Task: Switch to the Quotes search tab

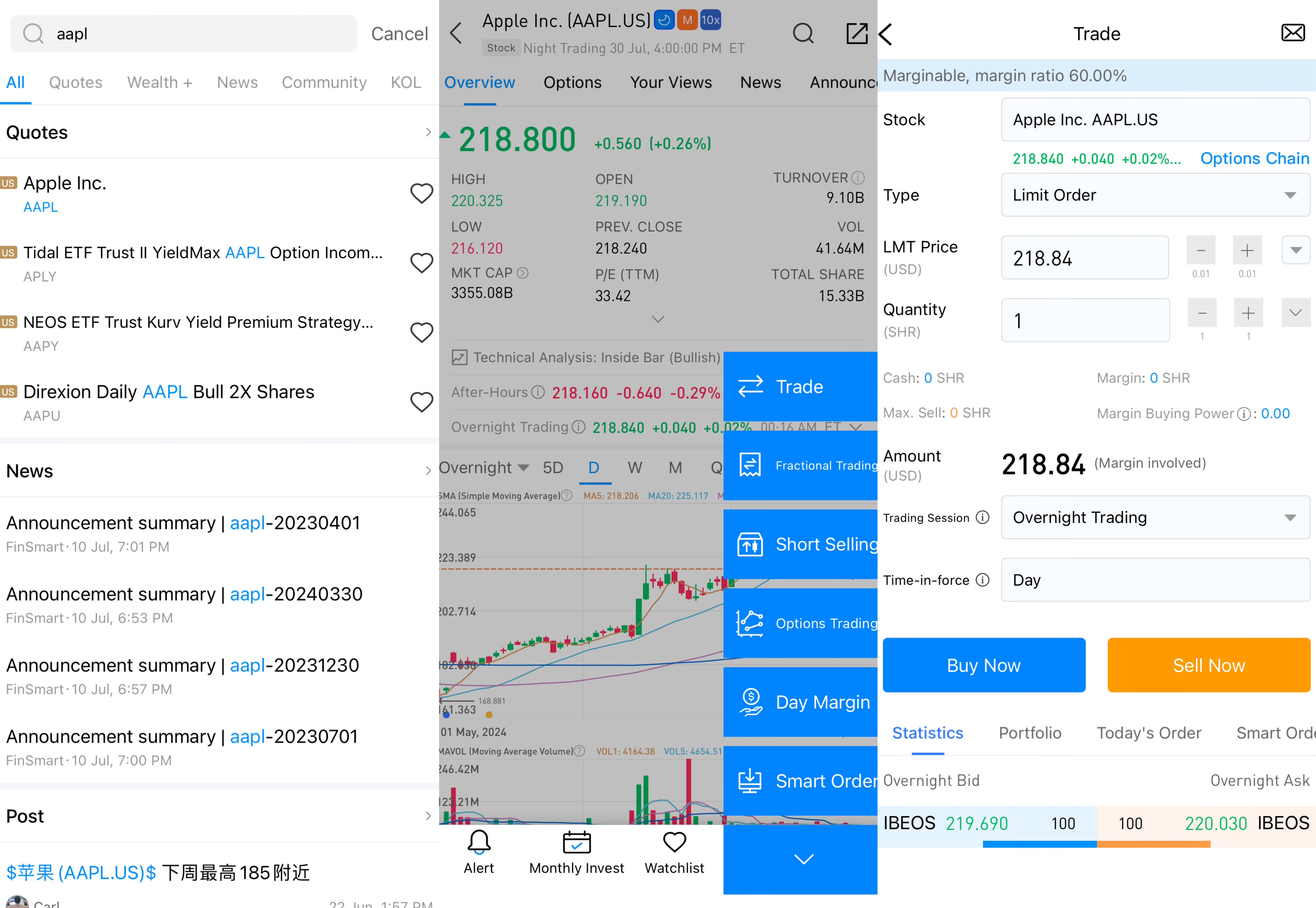Action: tap(76, 82)
